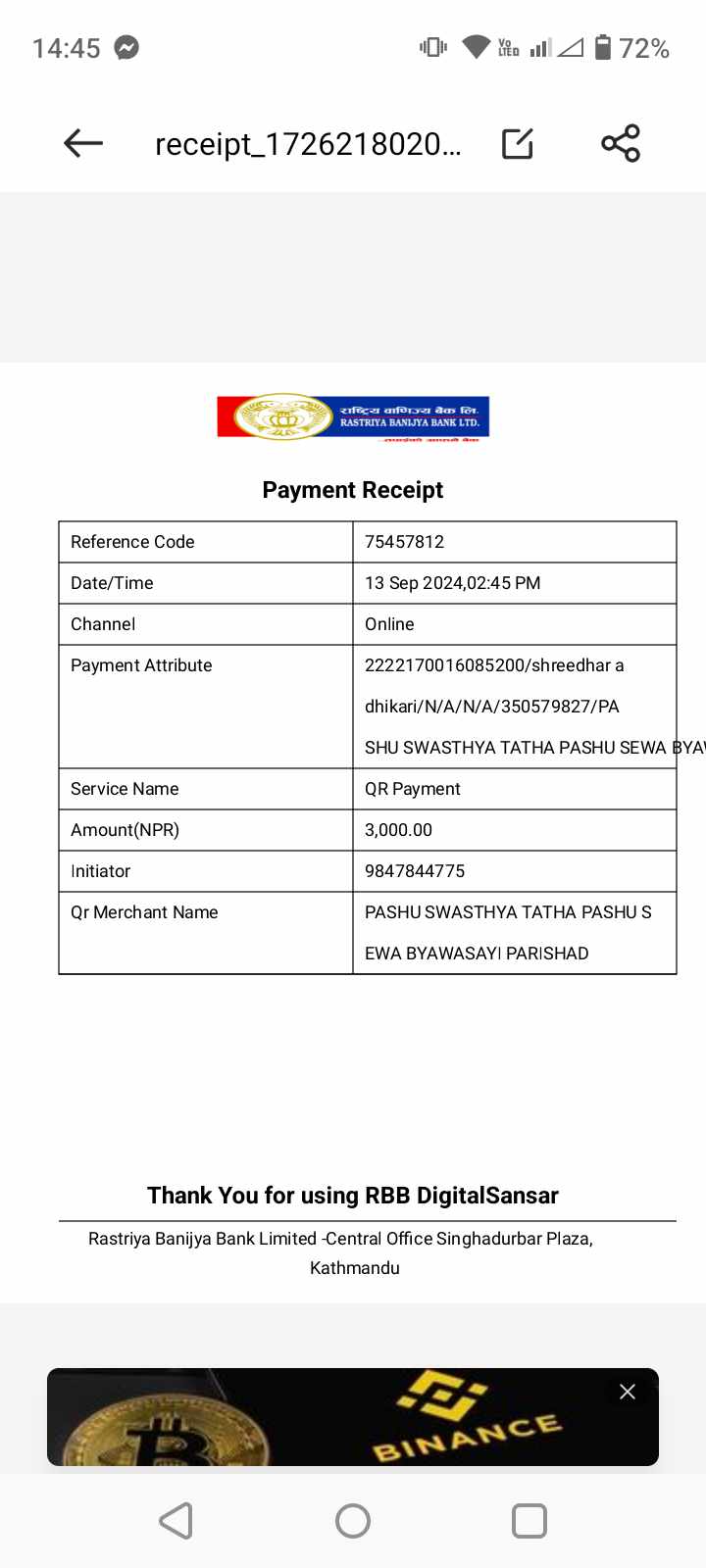
Task: Close the Binance ad banner
Action: (x=628, y=1392)
